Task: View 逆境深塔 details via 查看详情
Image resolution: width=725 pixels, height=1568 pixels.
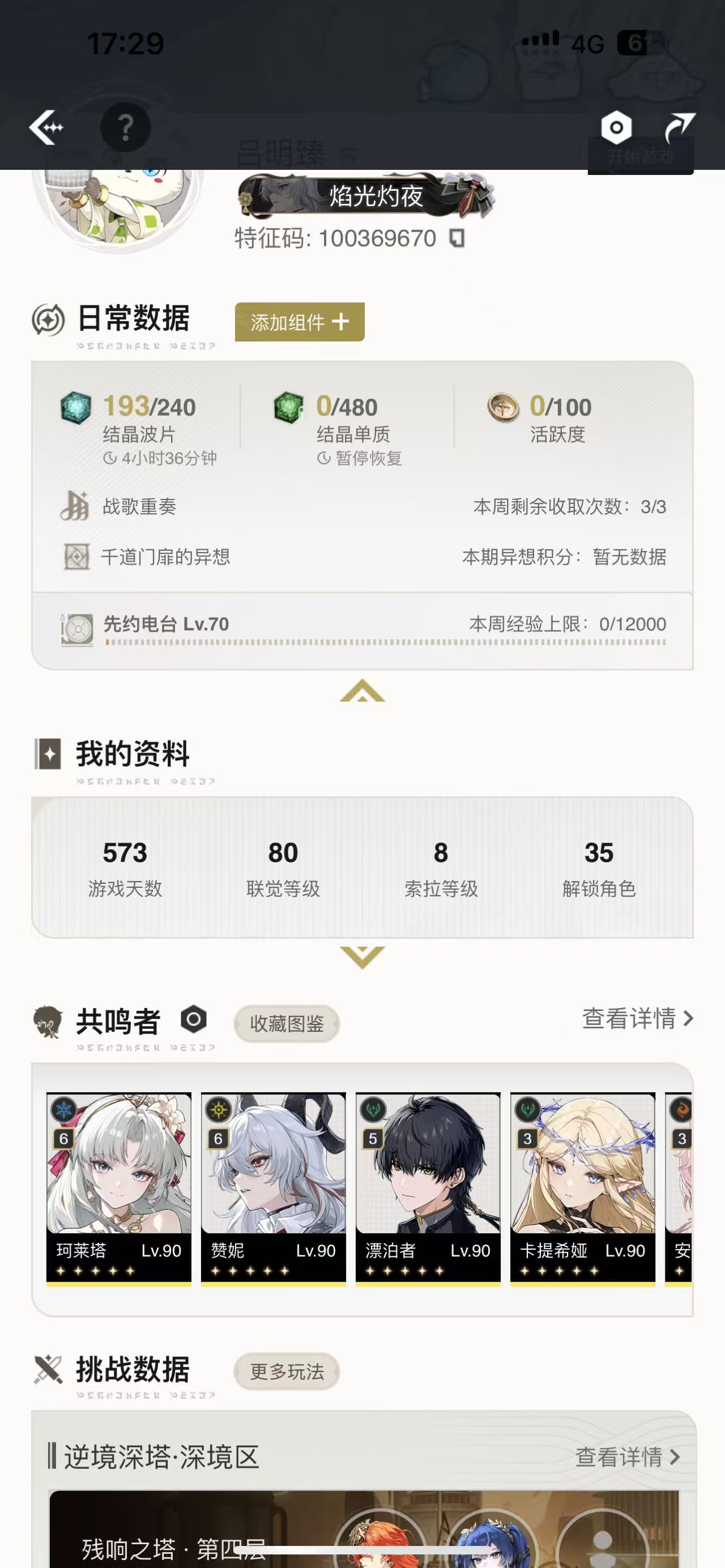Action: tap(627, 1457)
